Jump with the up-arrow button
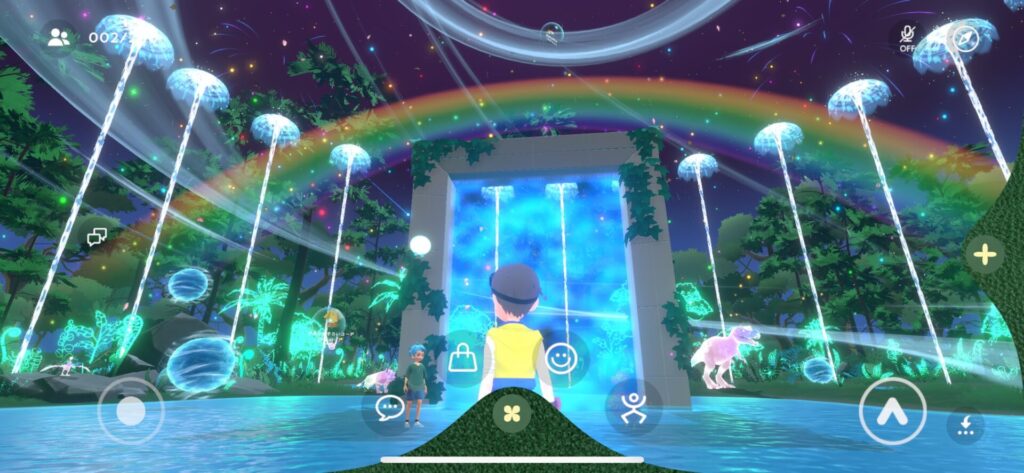The image size is (1024, 473). tap(890, 409)
